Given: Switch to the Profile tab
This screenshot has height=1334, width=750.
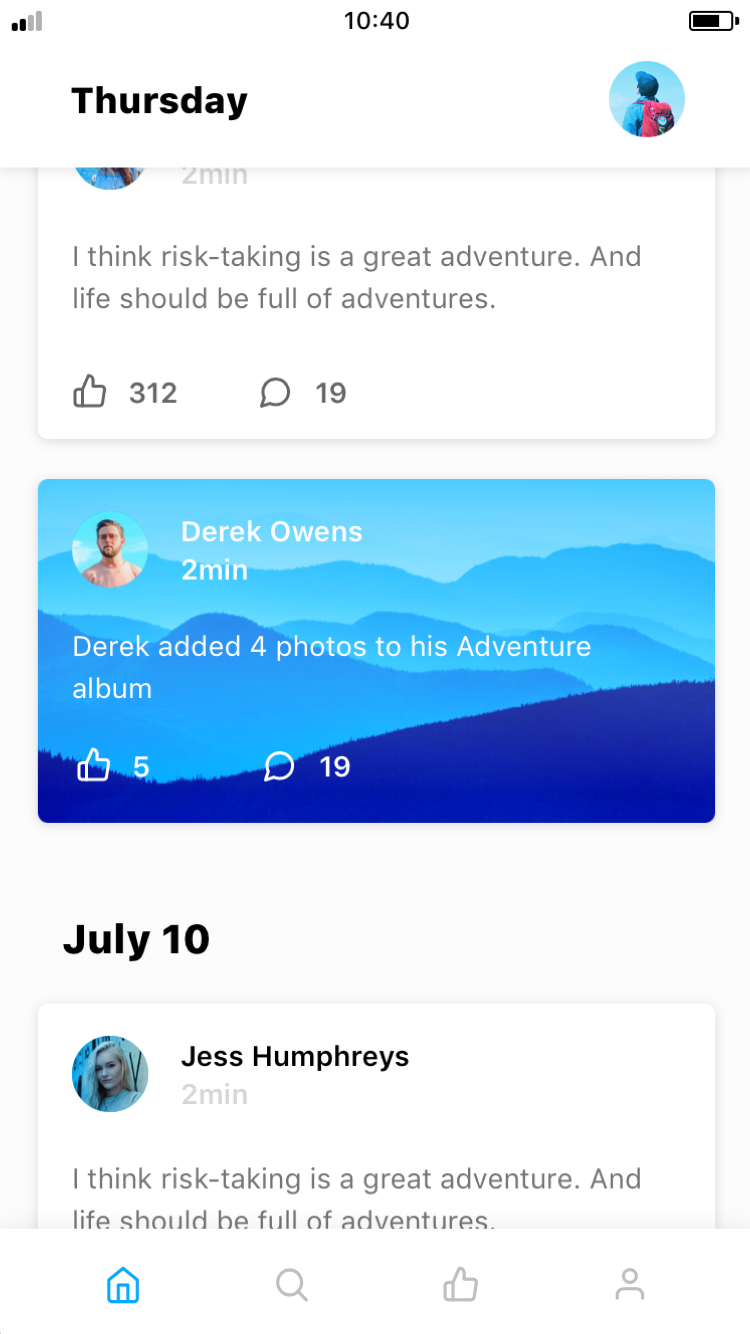Looking at the screenshot, I should coord(629,1284).
